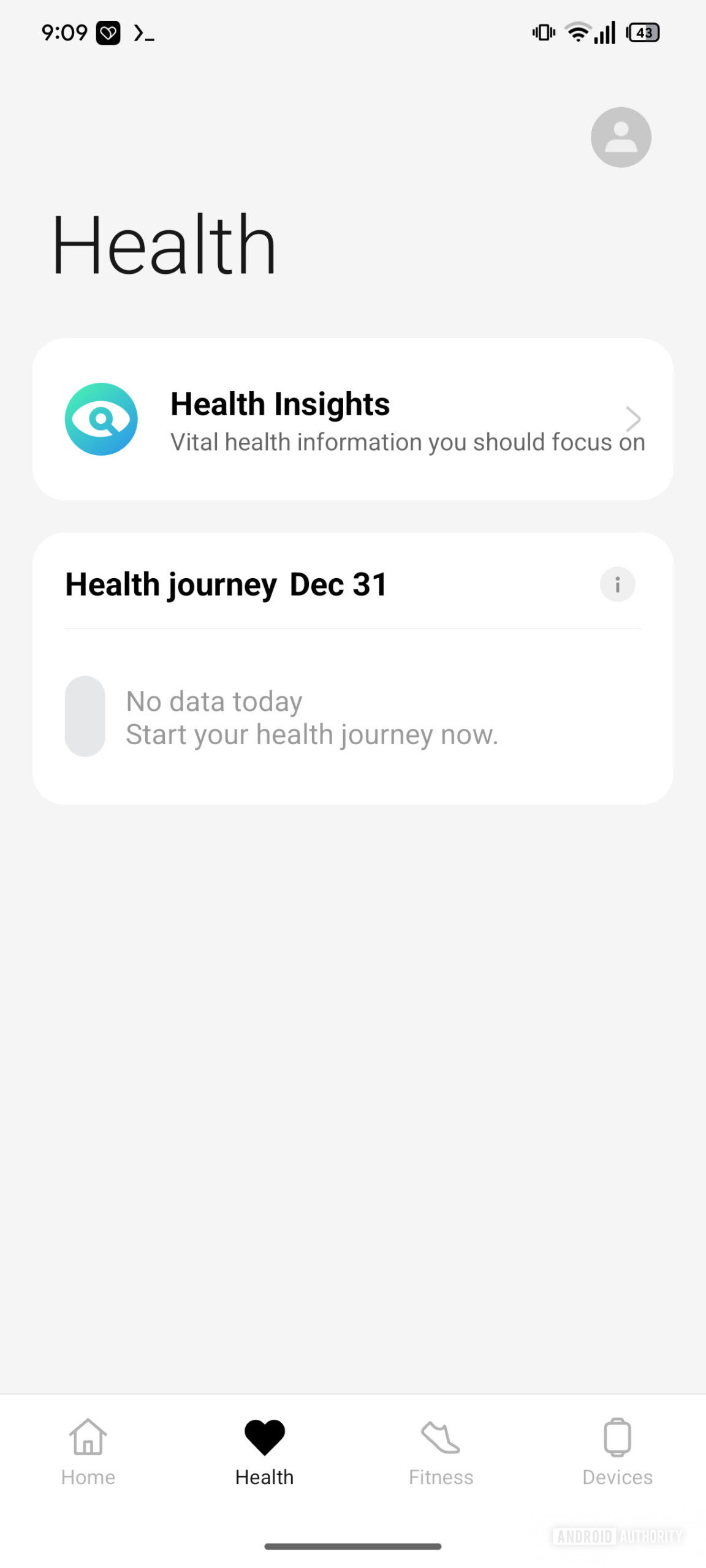Open the profile avatar icon
Viewport: 706px width, 1568px height.
click(x=620, y=137)
